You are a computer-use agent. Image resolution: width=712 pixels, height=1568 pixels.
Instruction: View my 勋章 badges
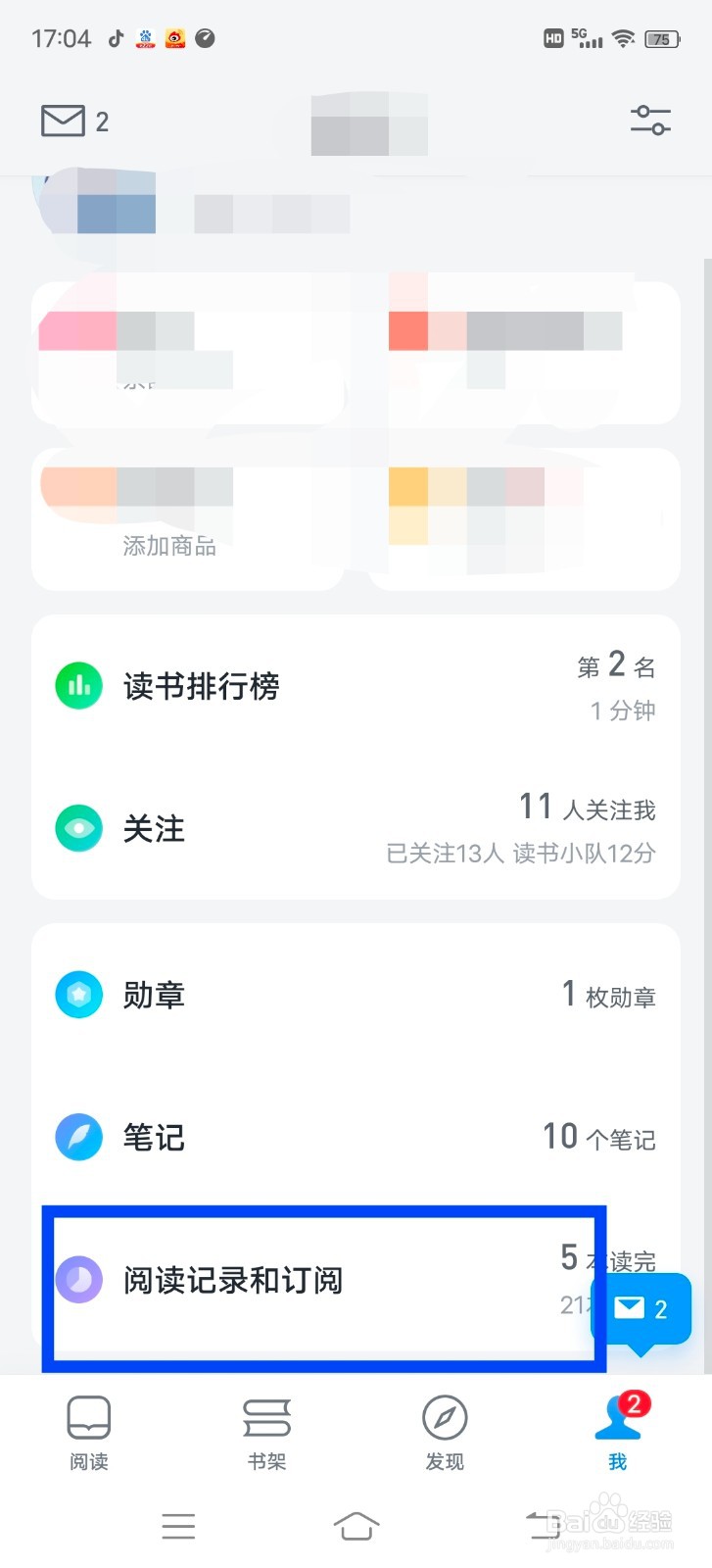(154, 996)
